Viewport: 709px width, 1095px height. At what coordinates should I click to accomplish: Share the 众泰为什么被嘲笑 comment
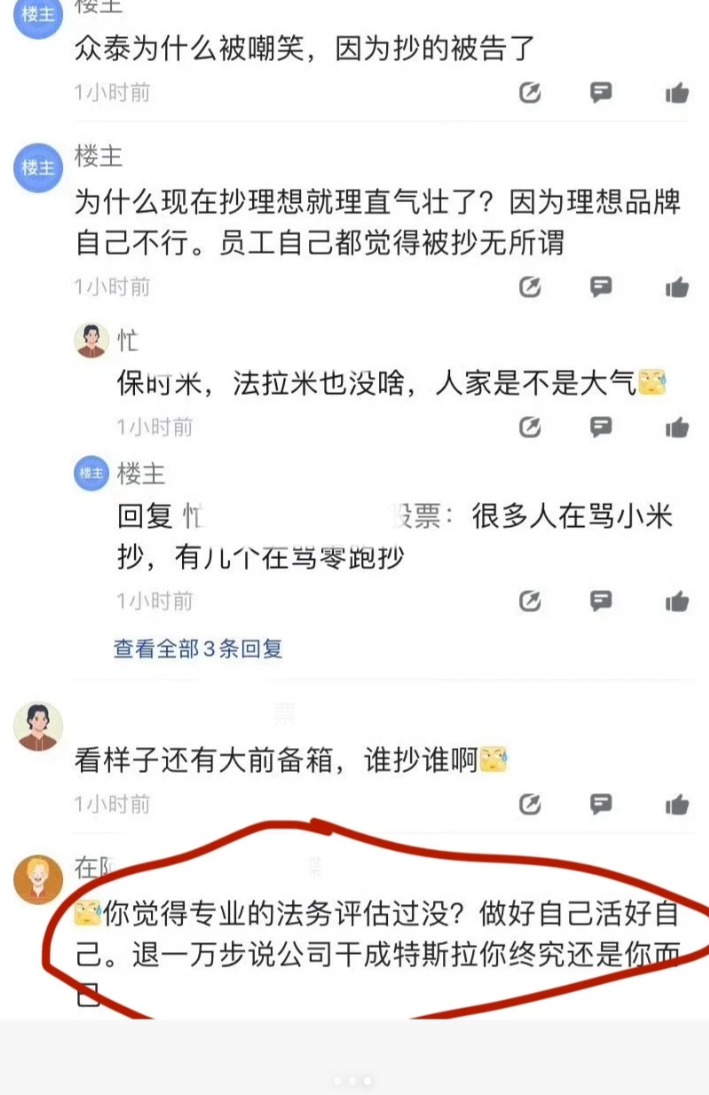pos(531,93)
